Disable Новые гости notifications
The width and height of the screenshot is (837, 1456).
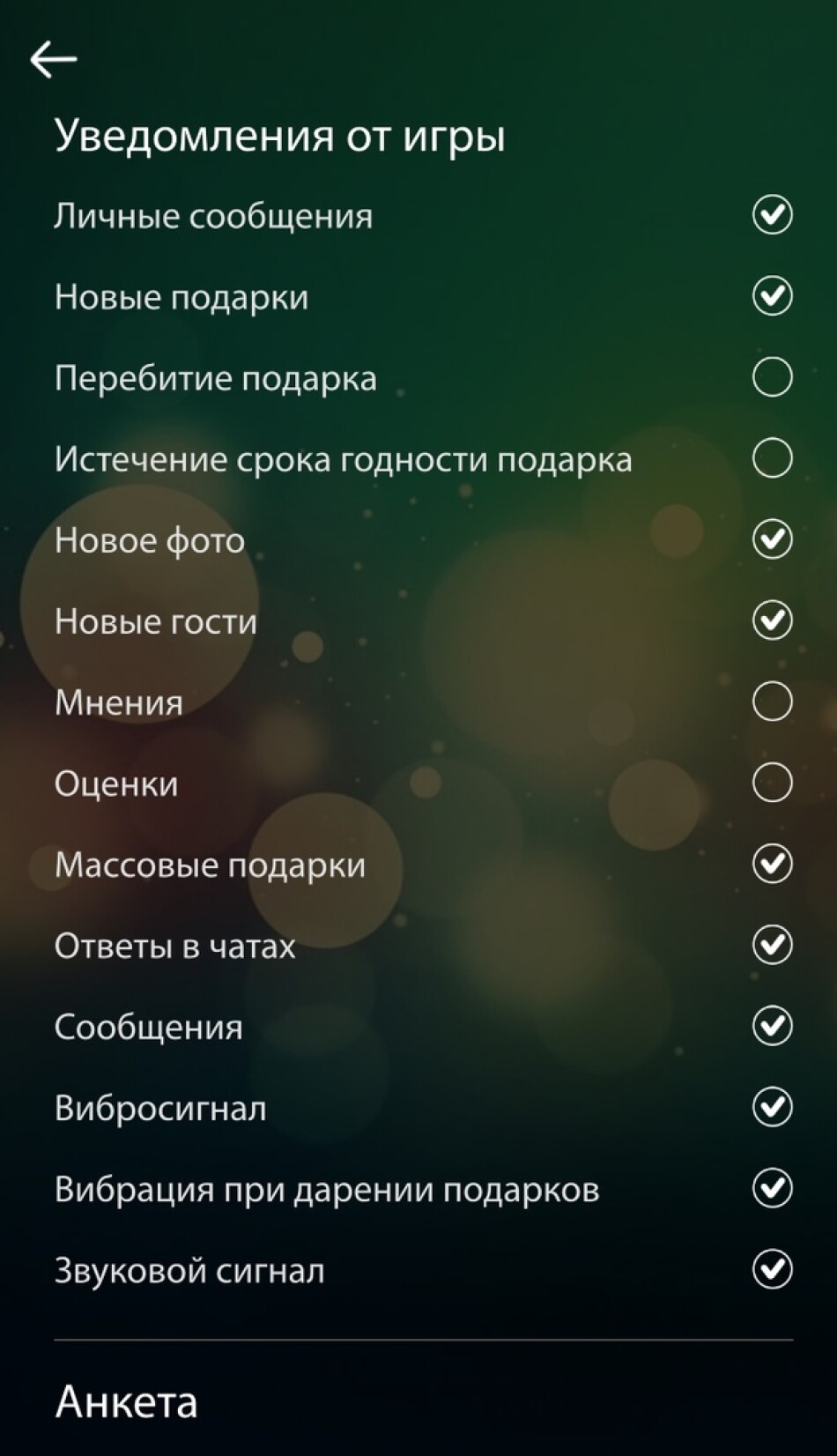click(772, 620)
